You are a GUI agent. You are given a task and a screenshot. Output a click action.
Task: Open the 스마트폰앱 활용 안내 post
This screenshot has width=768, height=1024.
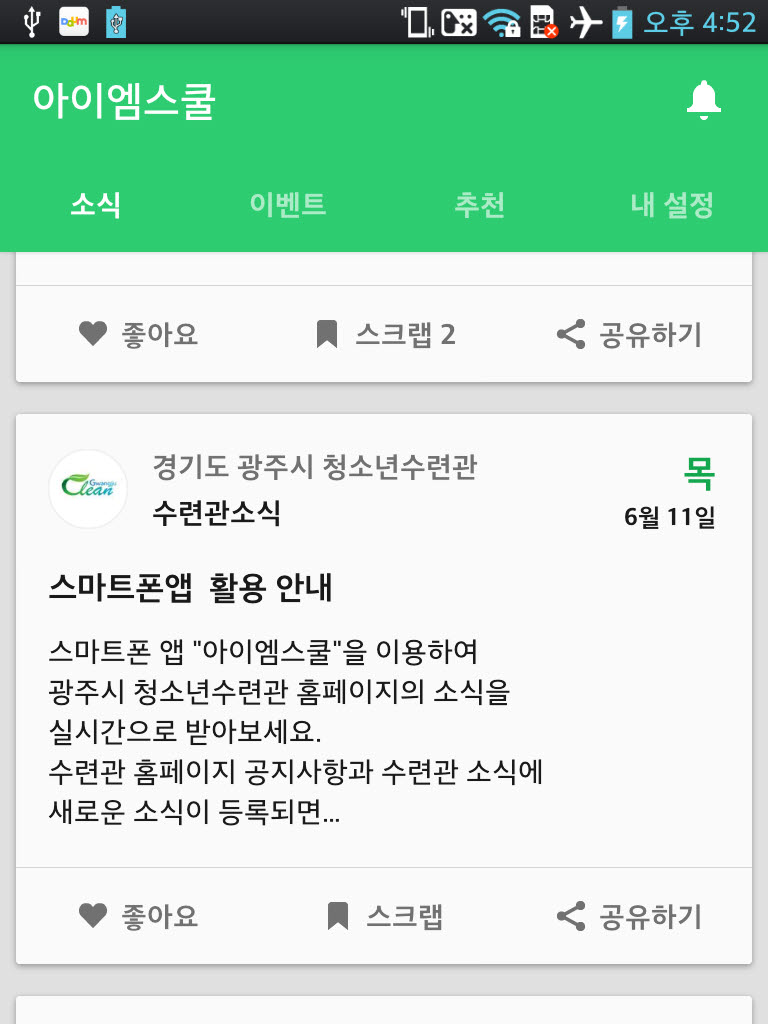click(190, 590)
